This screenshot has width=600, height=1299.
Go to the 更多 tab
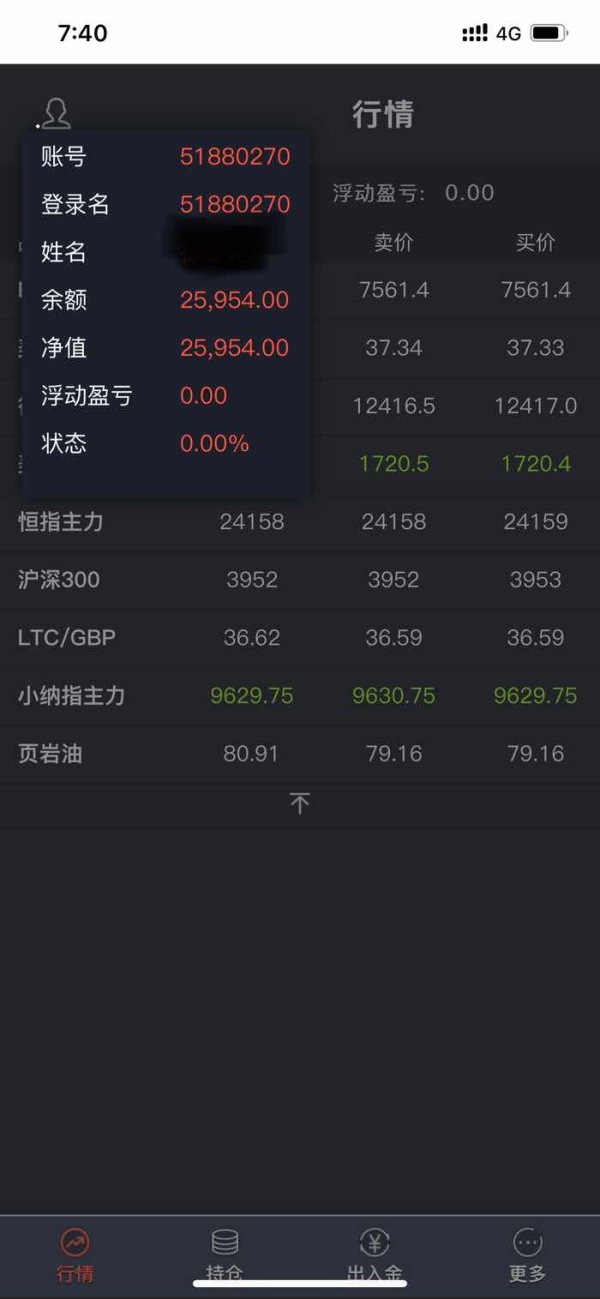[x=527, y=1255]
